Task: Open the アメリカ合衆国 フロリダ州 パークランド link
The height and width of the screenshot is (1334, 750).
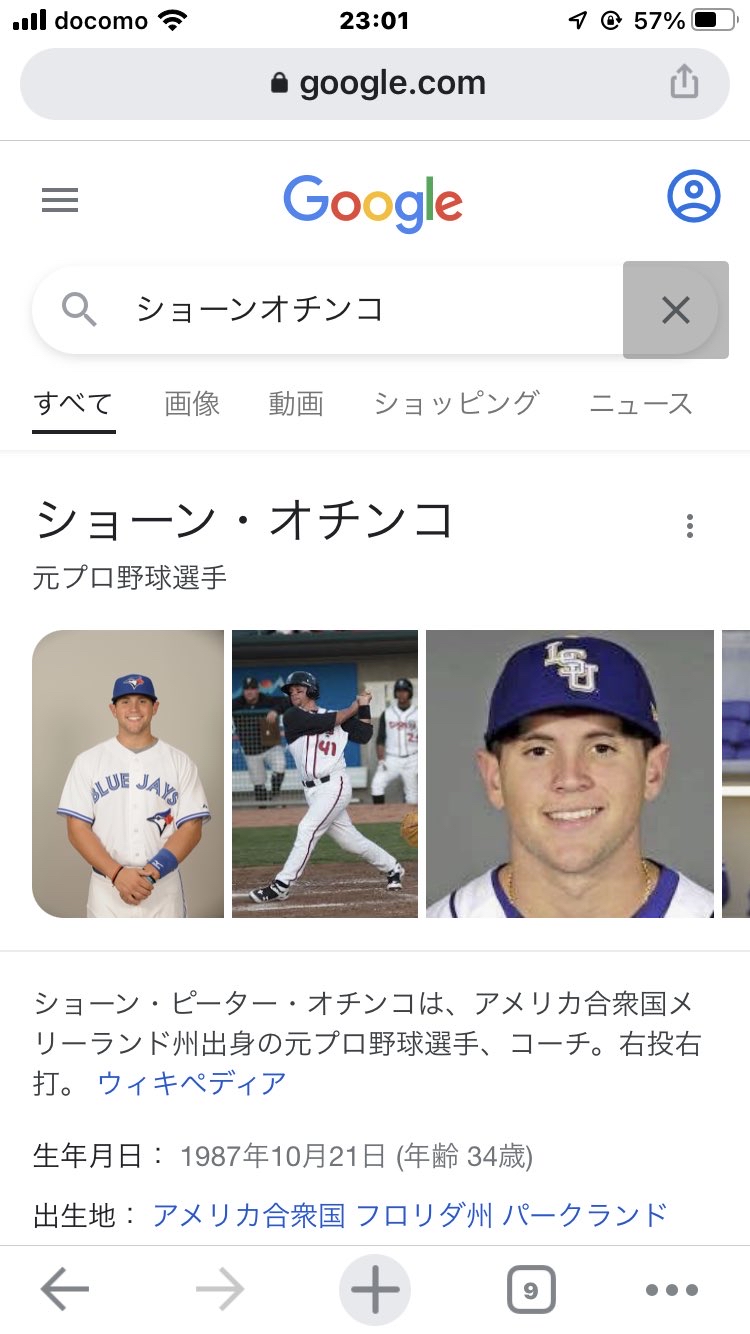Action: [x=410, y=1215]
